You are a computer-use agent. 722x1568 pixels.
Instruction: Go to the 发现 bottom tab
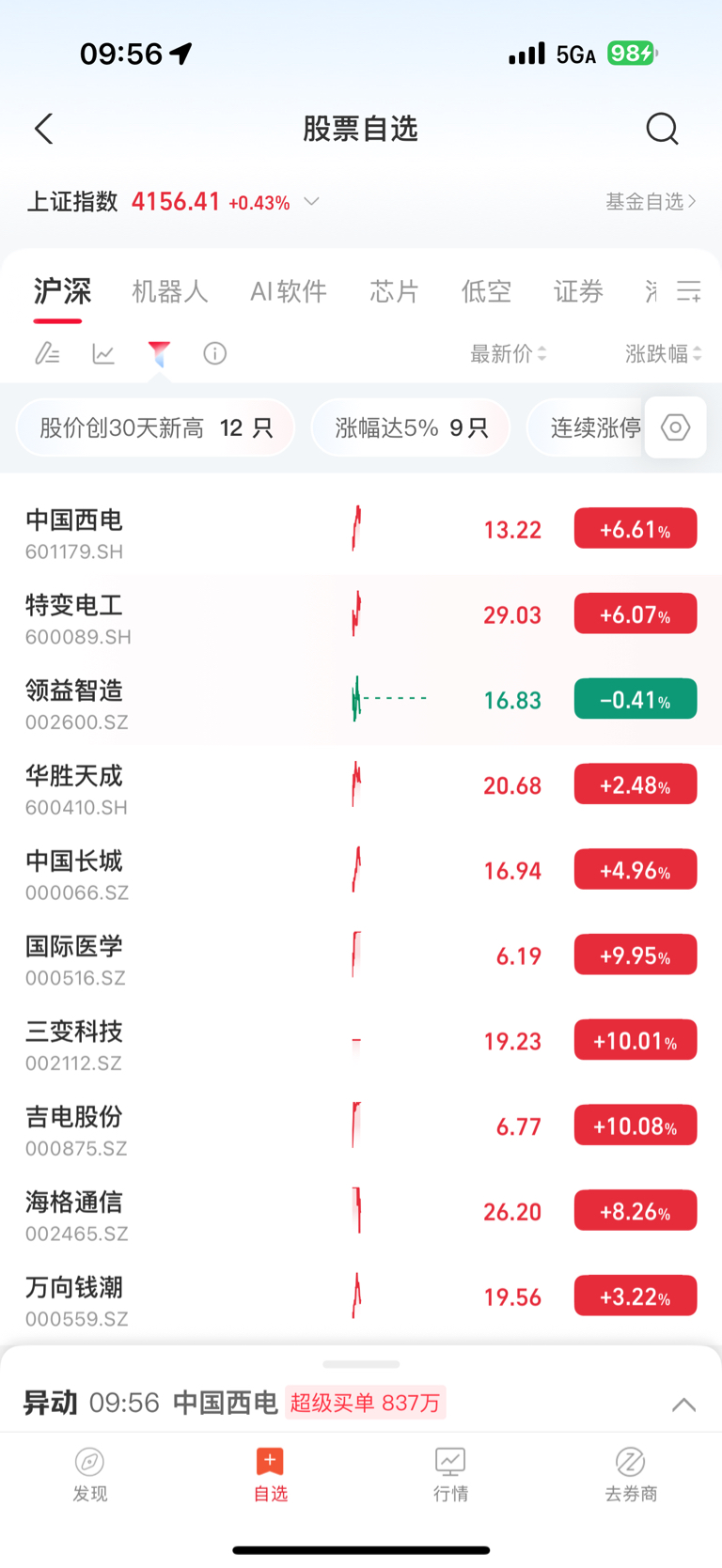[x=90, y=1475]
